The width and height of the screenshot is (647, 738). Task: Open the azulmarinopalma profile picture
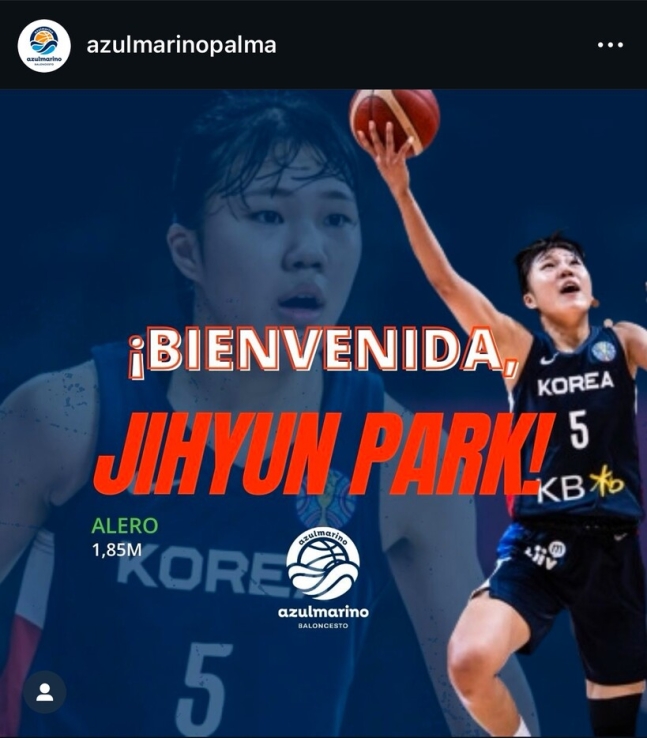44,46
